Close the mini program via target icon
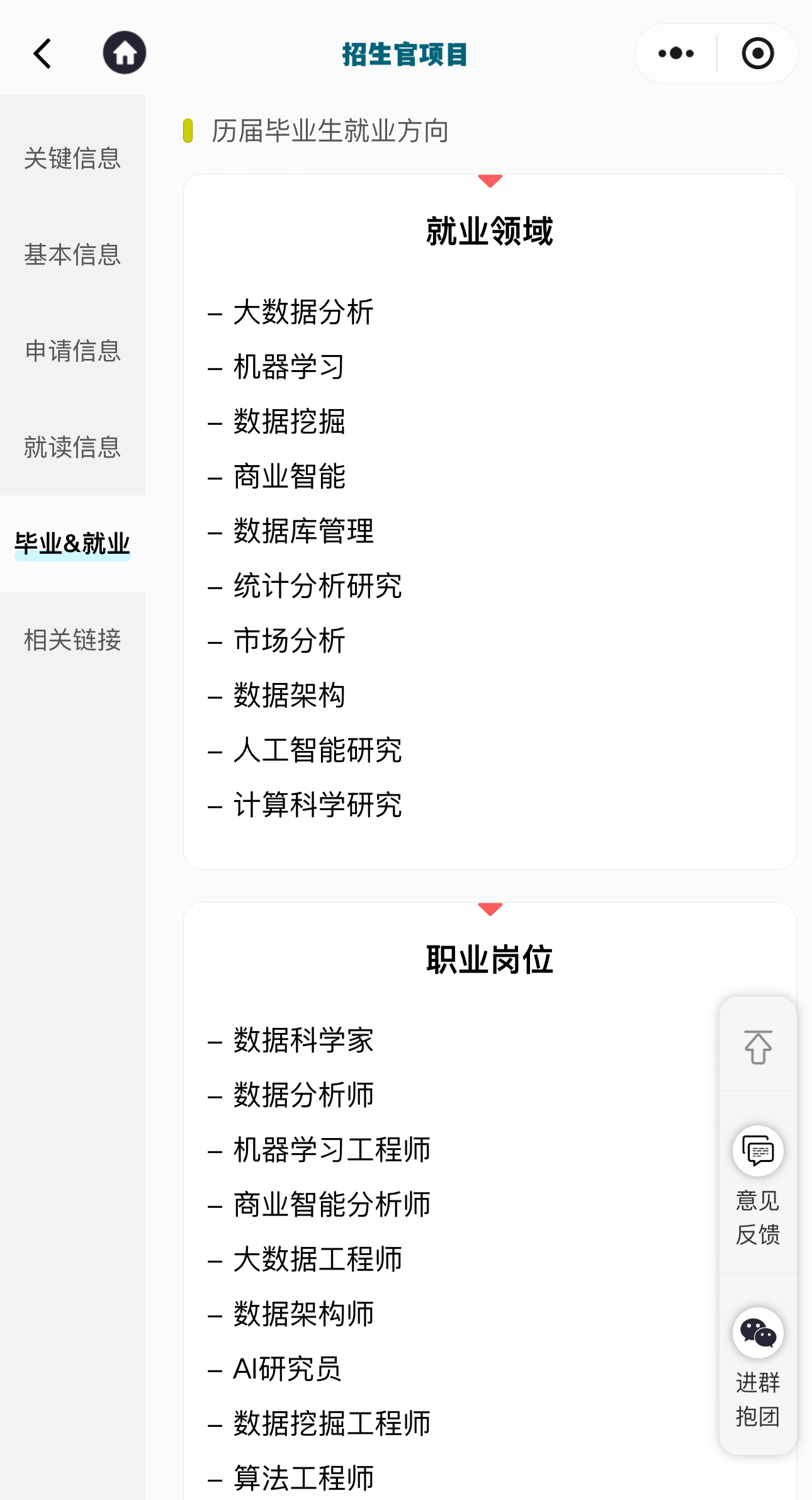Image resolution: width=812 pixels, height=1500 pixels. [x=757, y=54]
